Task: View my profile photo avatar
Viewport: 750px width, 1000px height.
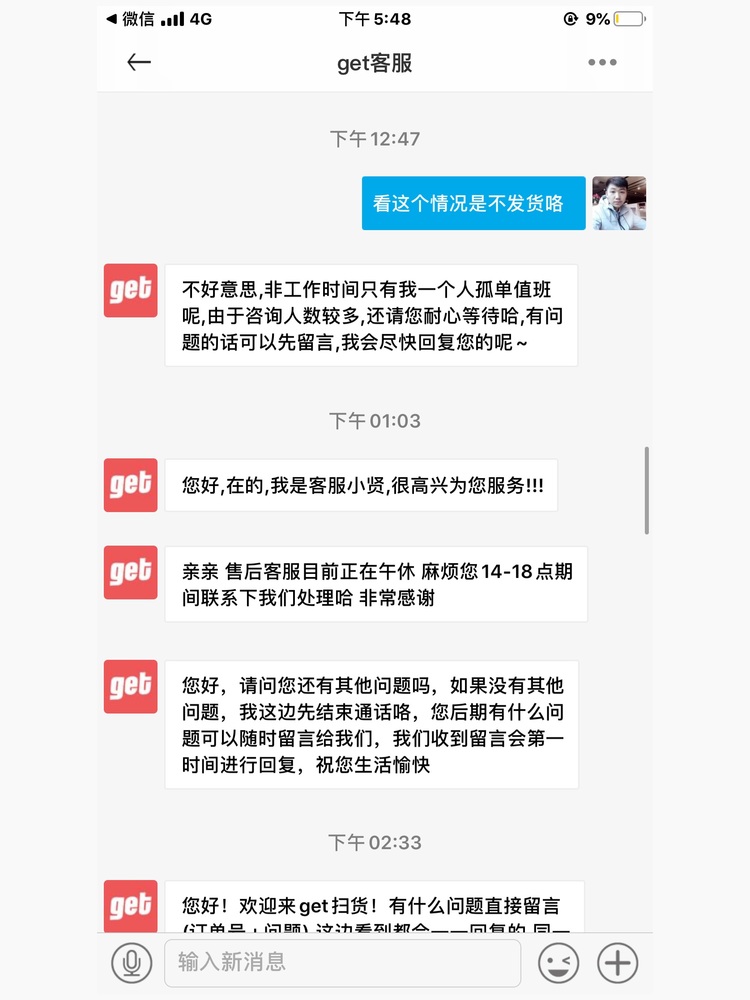Action: point(619,203)
